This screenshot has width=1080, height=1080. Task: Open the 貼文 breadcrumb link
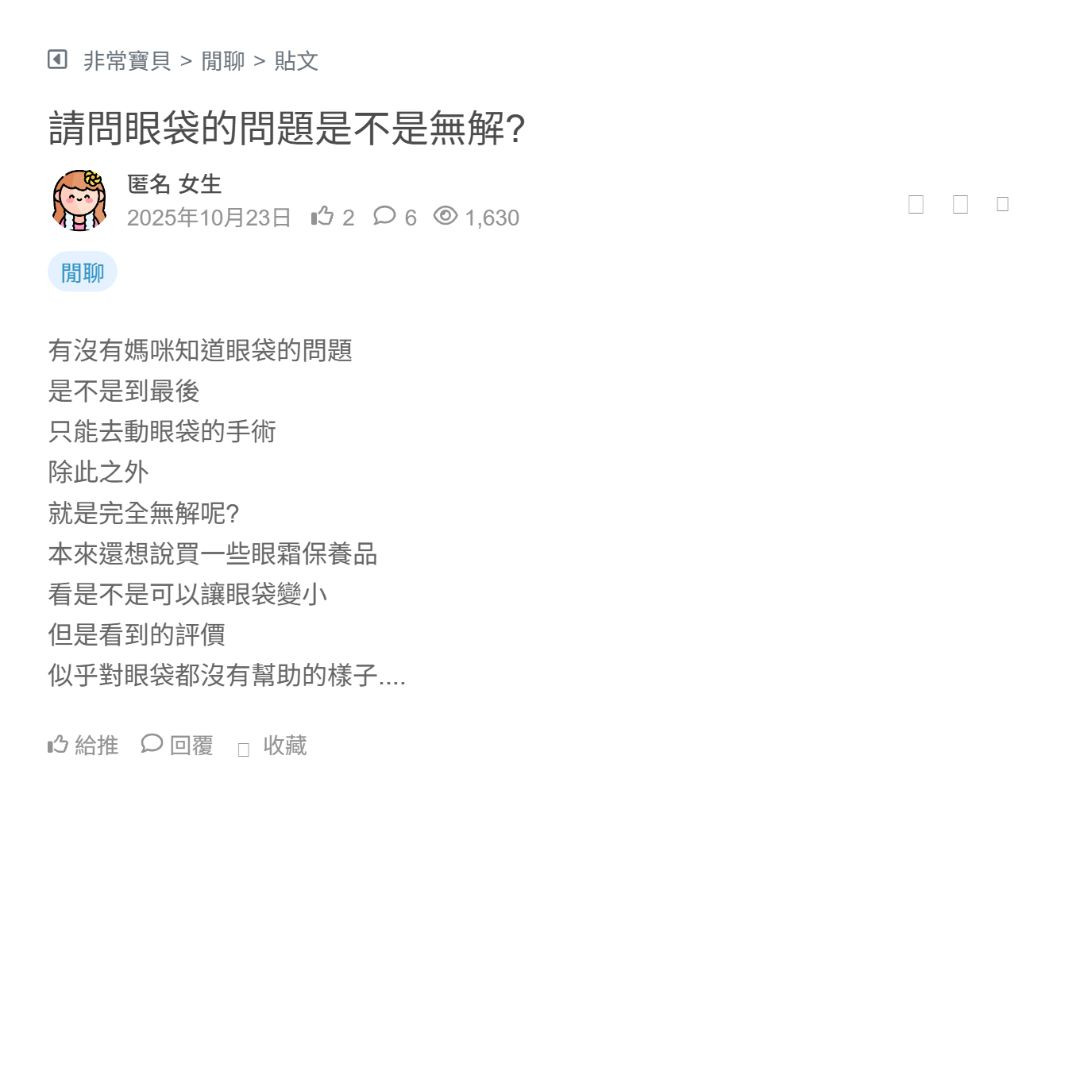coord(296,61)
